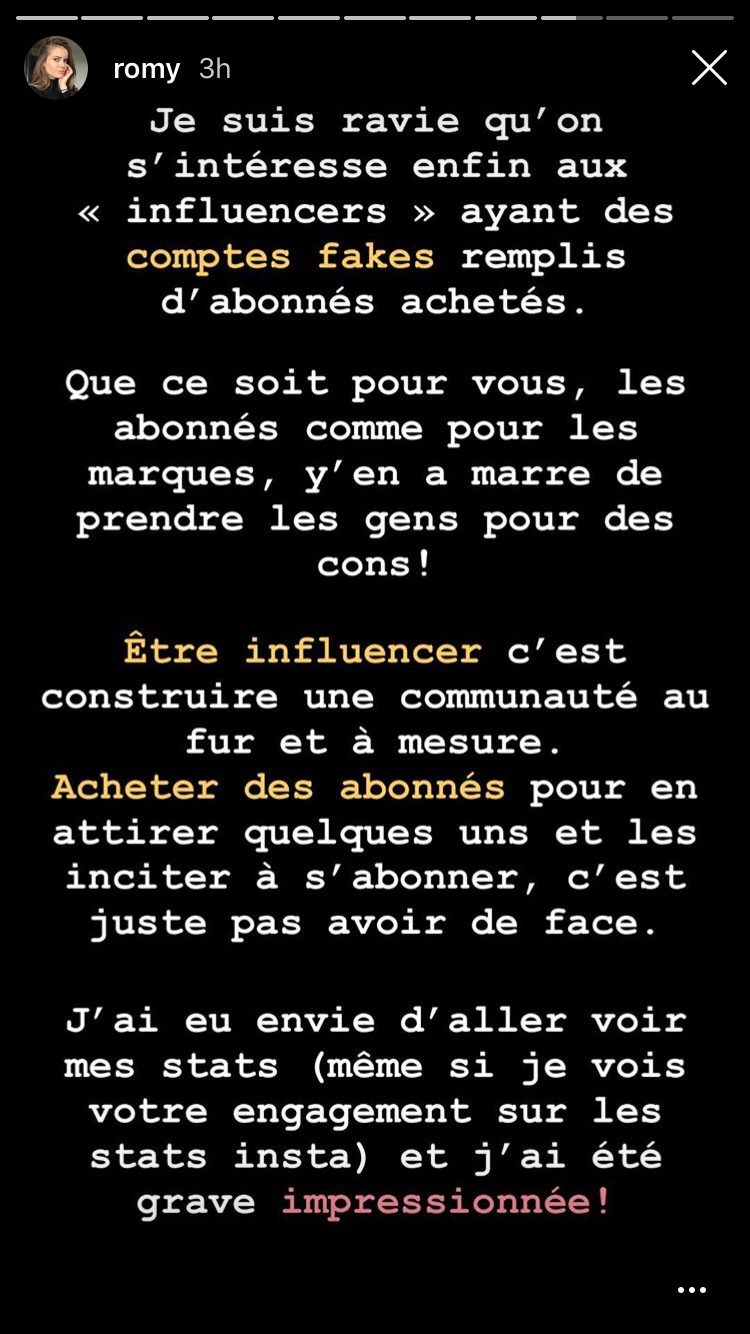Close the story with the X
This screenshot has height=1334, width=750.
click(709, 68)
